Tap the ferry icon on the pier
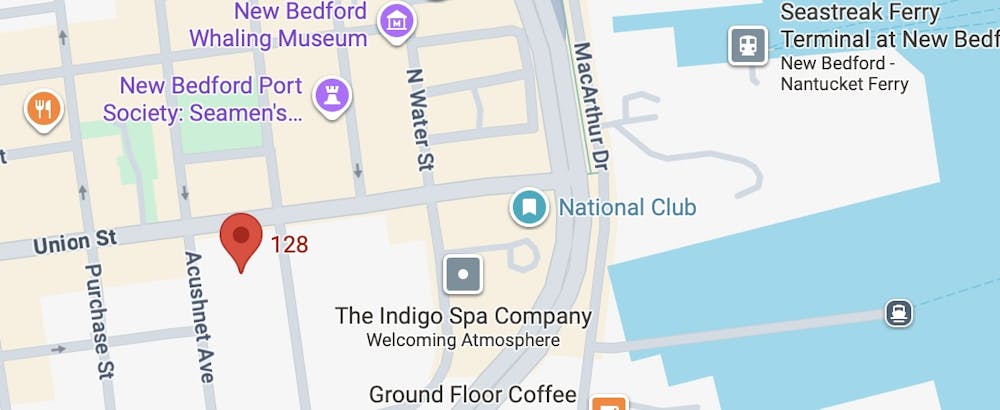Image resolution: width=1000 pixels, height=410 pixels. tap(898, 313)
